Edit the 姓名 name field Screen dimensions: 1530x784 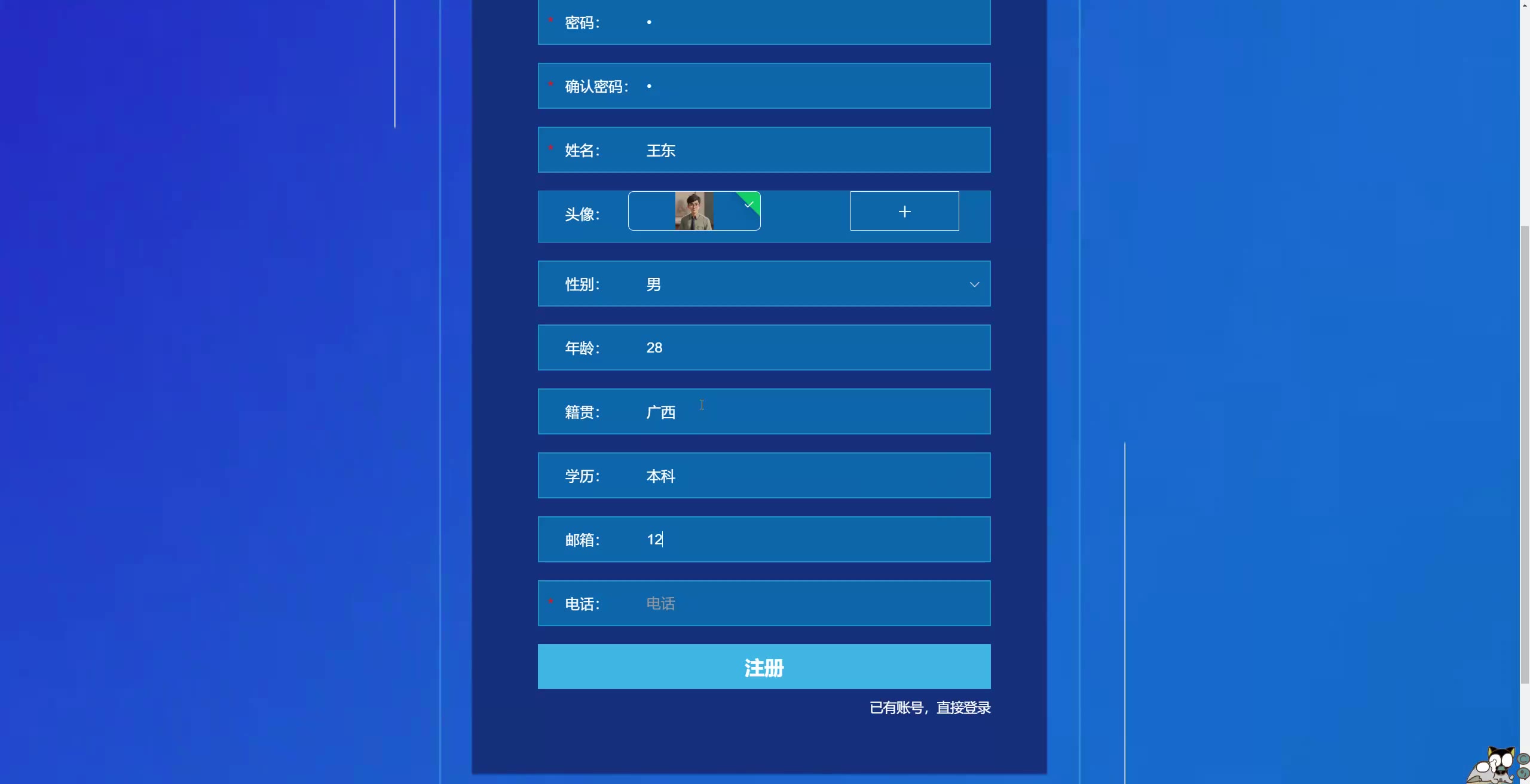(x=813, y=150)
